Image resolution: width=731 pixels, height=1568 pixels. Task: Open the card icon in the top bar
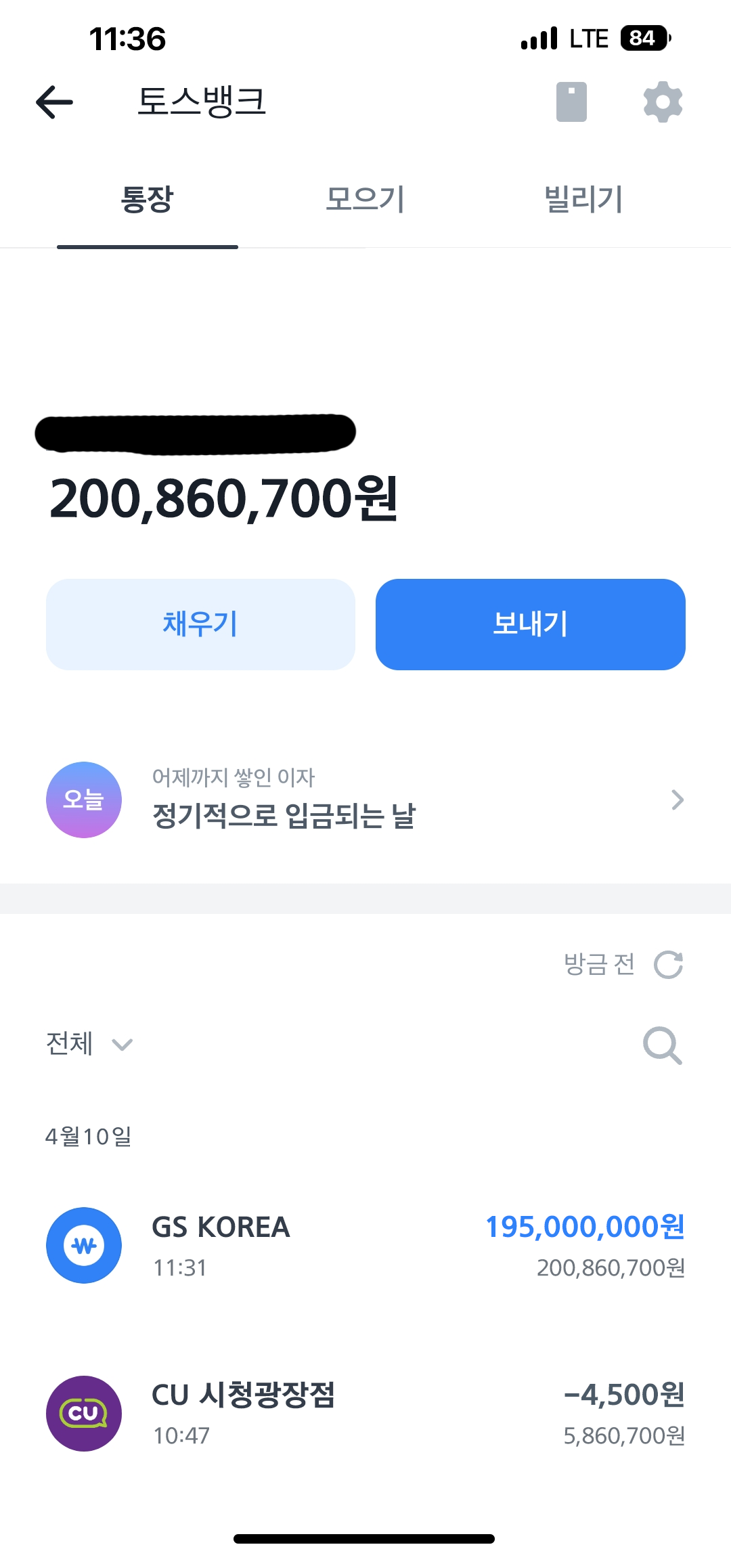click(571, 102)
